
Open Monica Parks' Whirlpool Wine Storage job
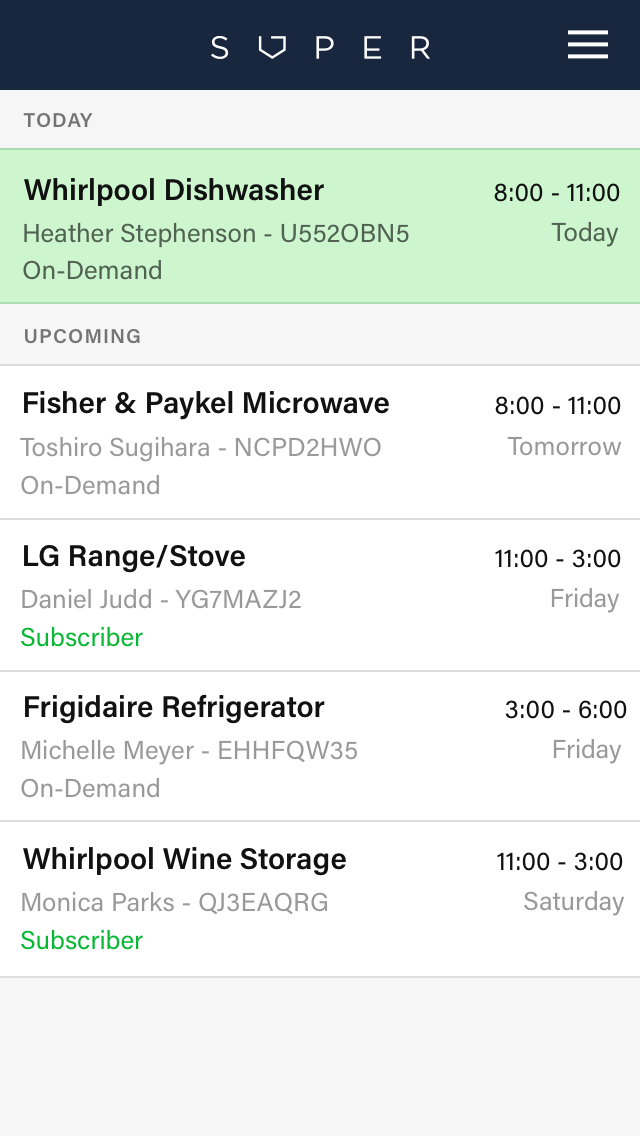(x=320, y=899)
